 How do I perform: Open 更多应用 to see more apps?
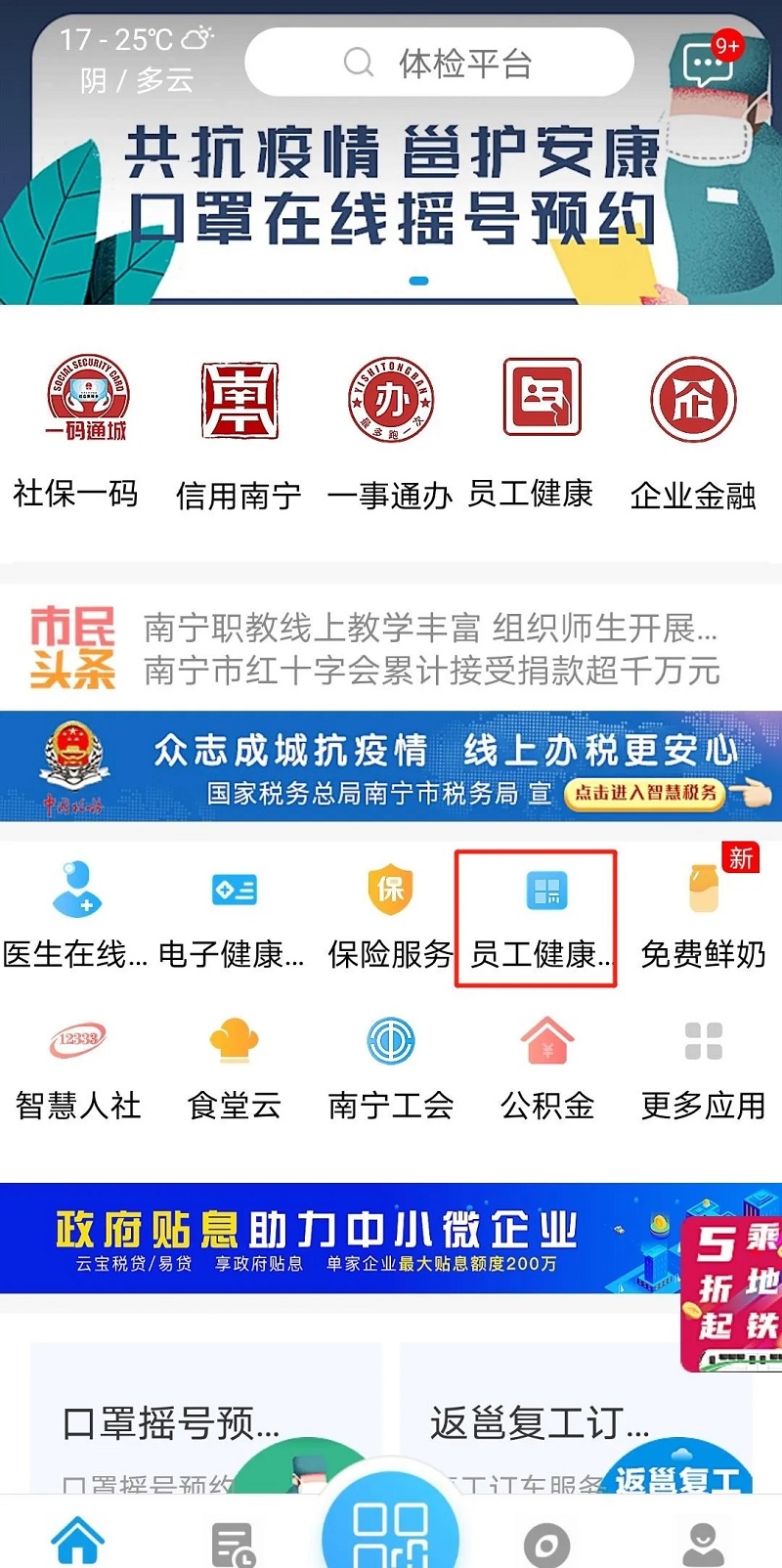703,1067
